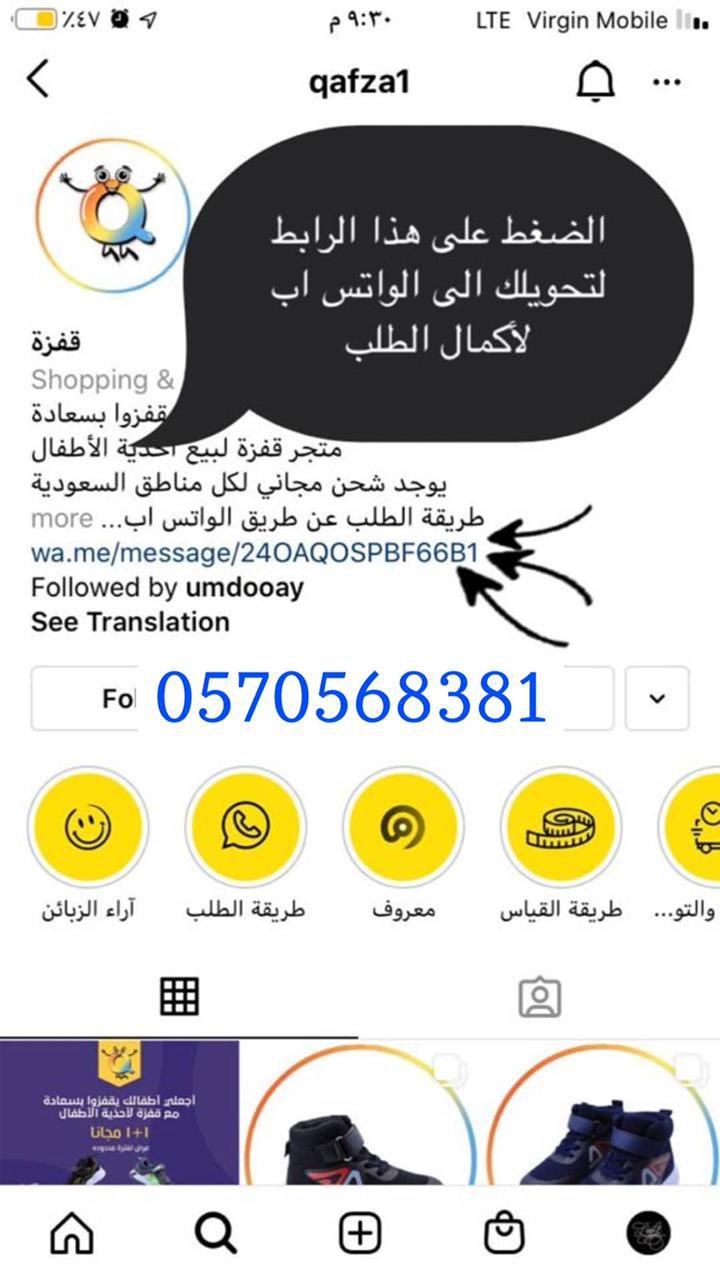Viewport: 720px width, 1280px height.
Task: Open the طريقة الطلب highlight
Action: click(x=245, y=828)
